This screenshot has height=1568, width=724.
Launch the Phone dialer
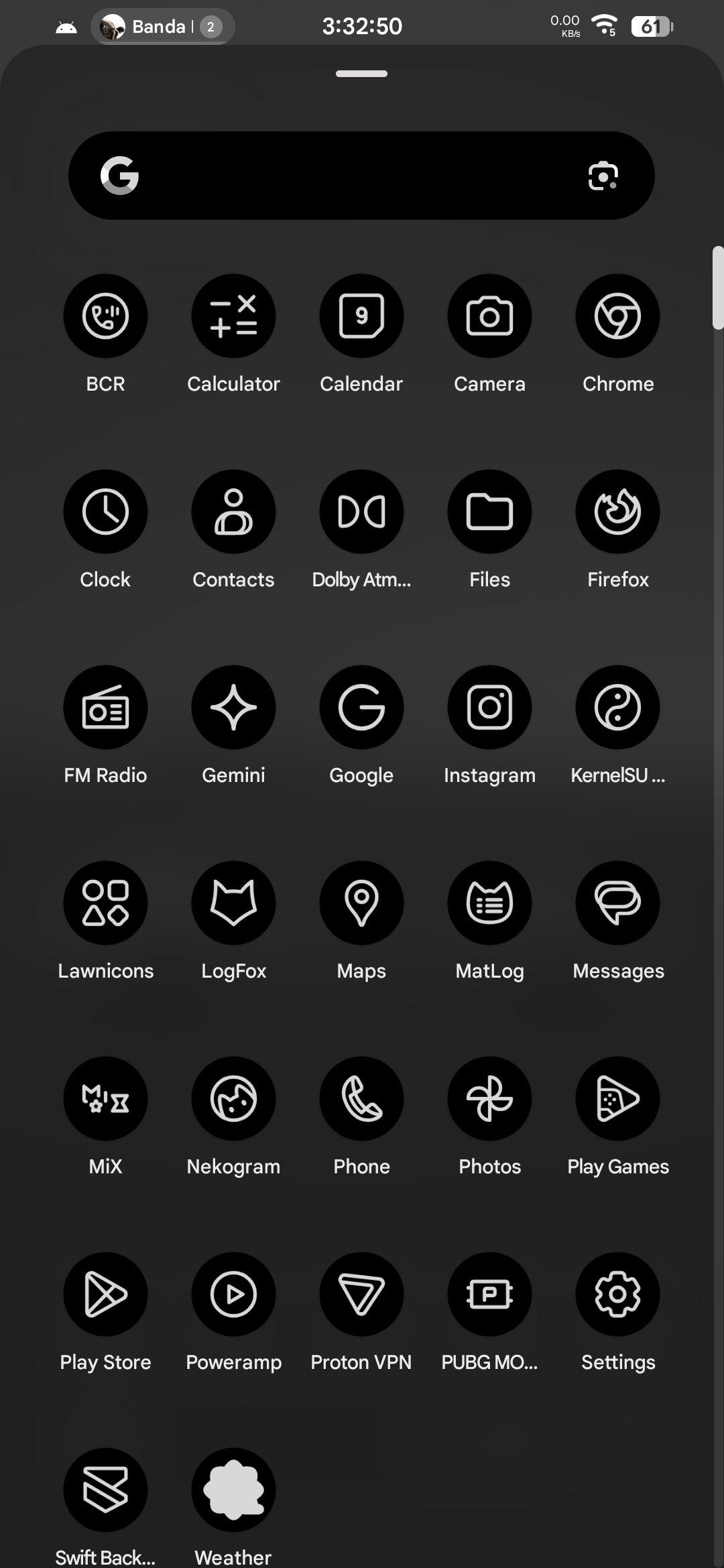(x=361, y=1099)
